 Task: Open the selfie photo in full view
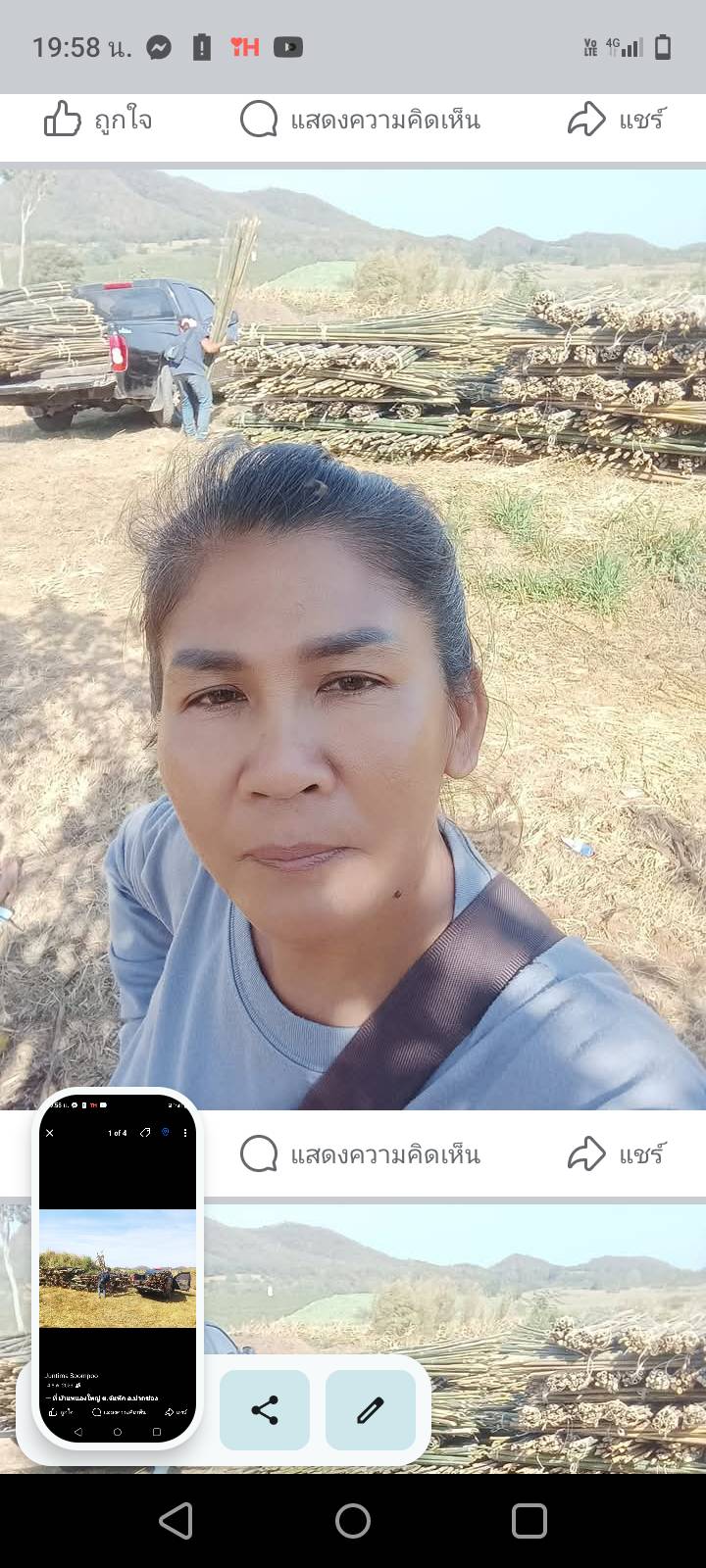pyautogui.click(x=353, y=639)
